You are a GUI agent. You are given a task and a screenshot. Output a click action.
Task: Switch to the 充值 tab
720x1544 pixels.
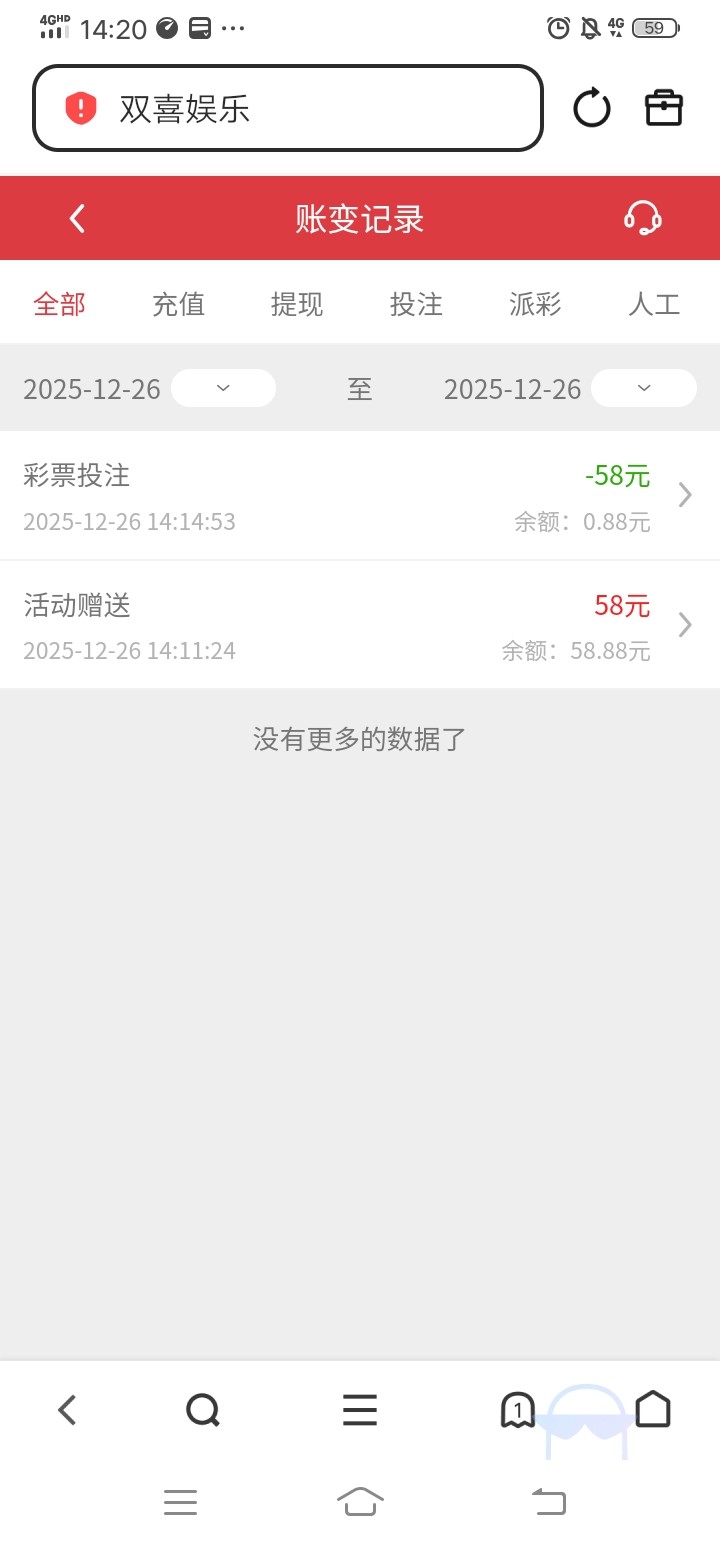point(178,304)
